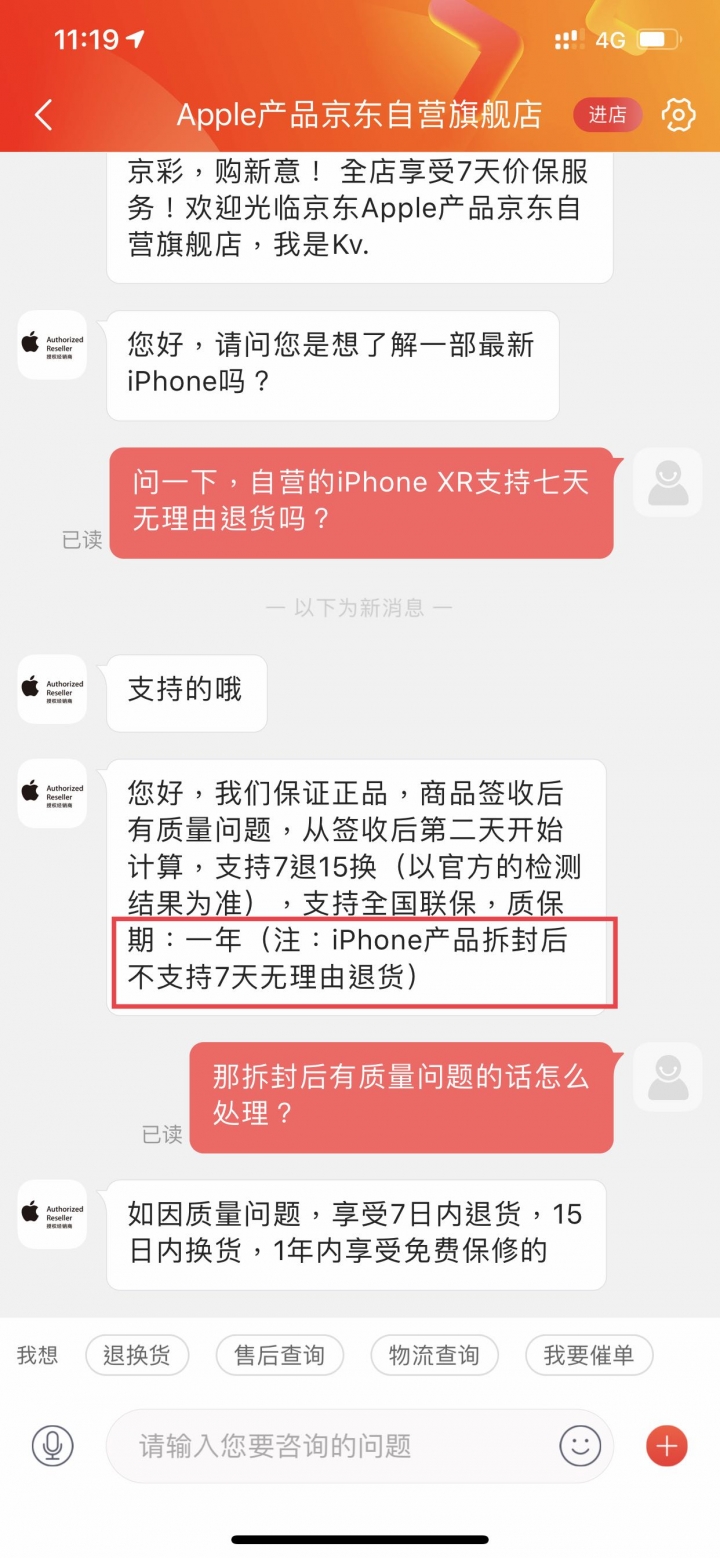The height and width of the screenshot is (1558, 720).
Task: Open the red plus attachments menu
Action: (x=667, y=1445)
